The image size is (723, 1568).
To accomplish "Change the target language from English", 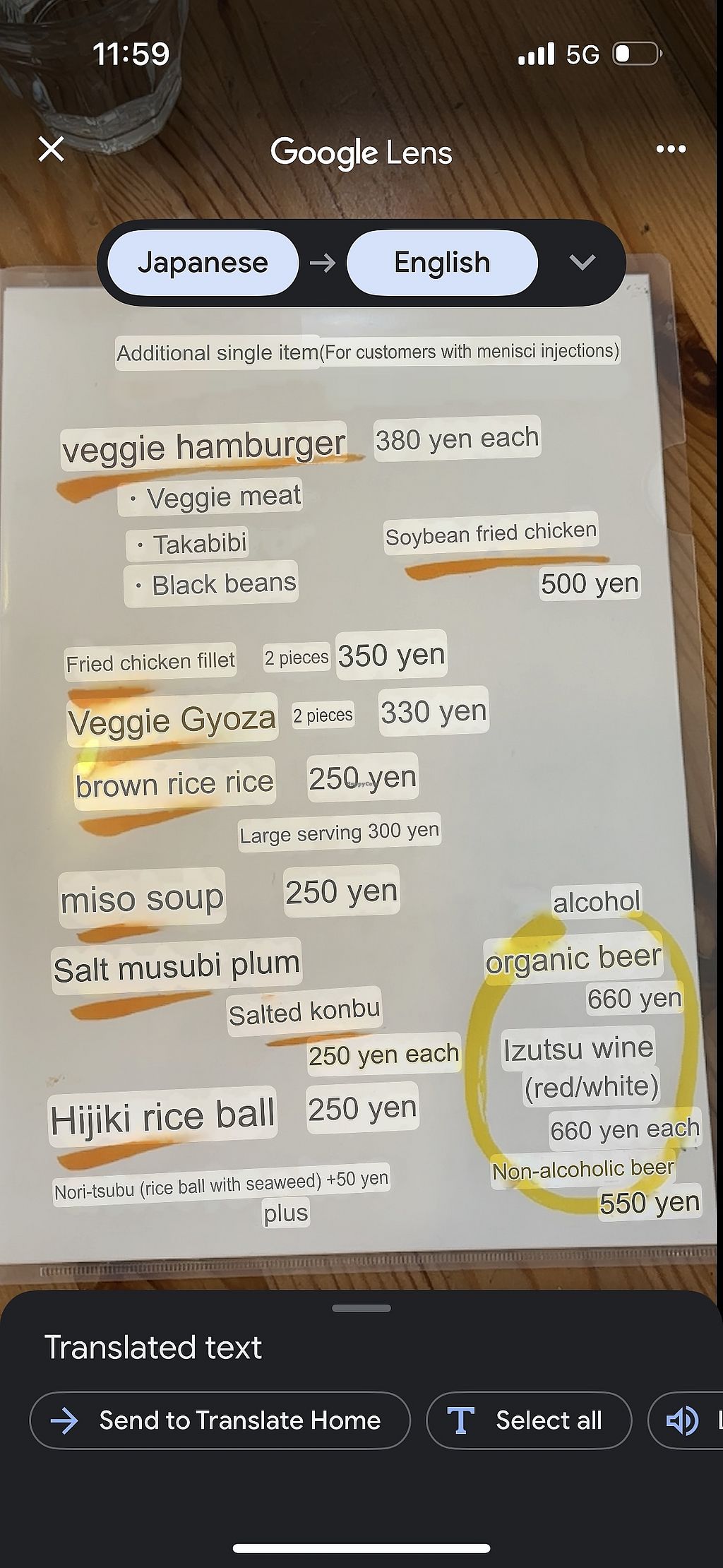I will (442, 263).
